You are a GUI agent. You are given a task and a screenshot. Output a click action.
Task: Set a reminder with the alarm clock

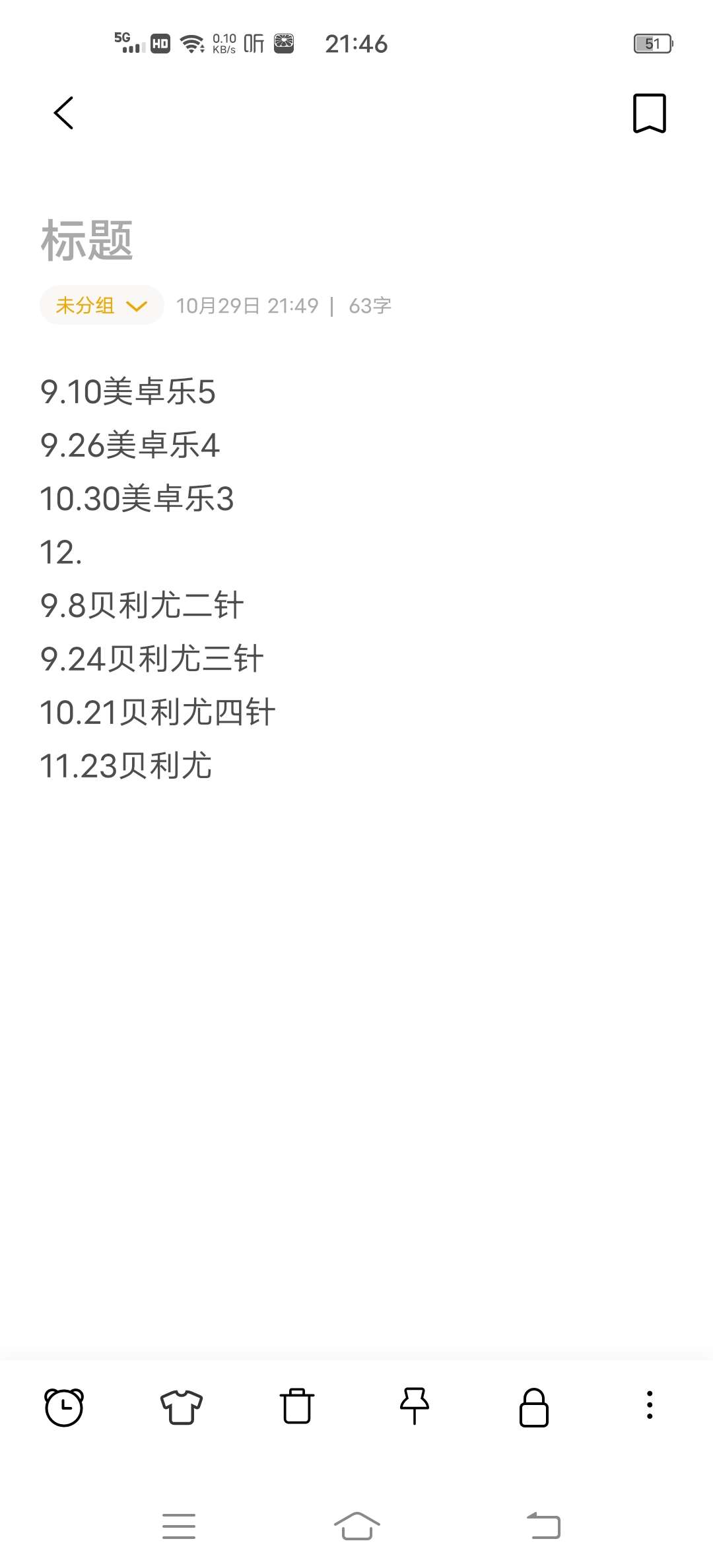(64, 1407)
